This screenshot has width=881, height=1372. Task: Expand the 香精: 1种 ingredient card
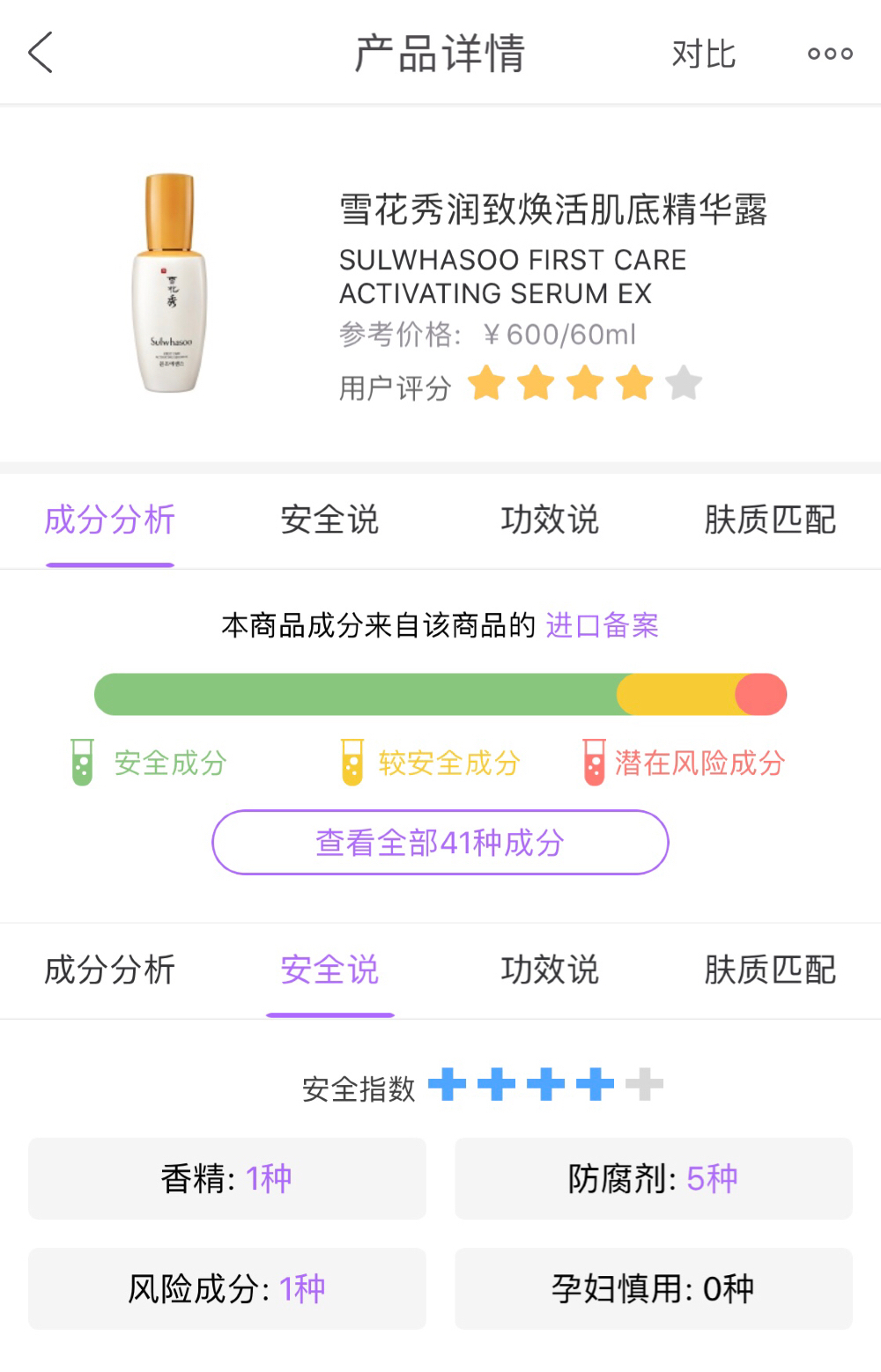tap(226, 1178)
